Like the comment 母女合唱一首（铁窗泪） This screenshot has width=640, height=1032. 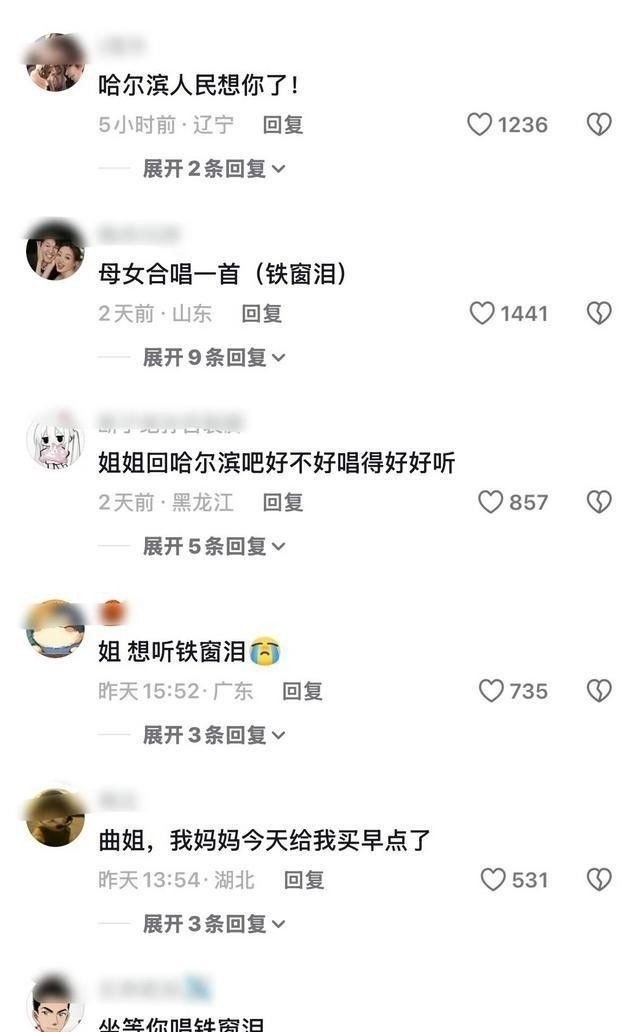coord(483,314)
